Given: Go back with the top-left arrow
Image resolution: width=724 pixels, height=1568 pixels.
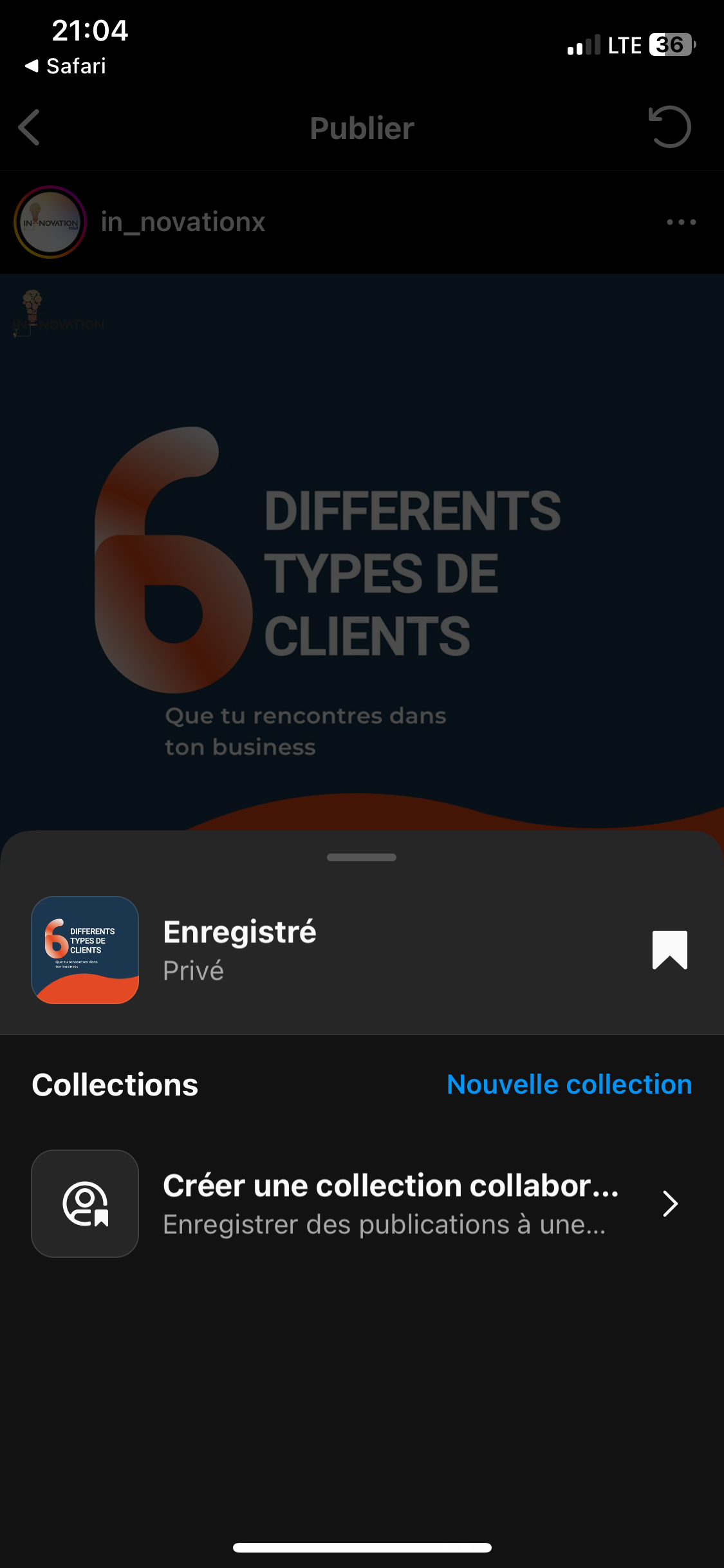Looking at the screenshot, I should [30, 127].
